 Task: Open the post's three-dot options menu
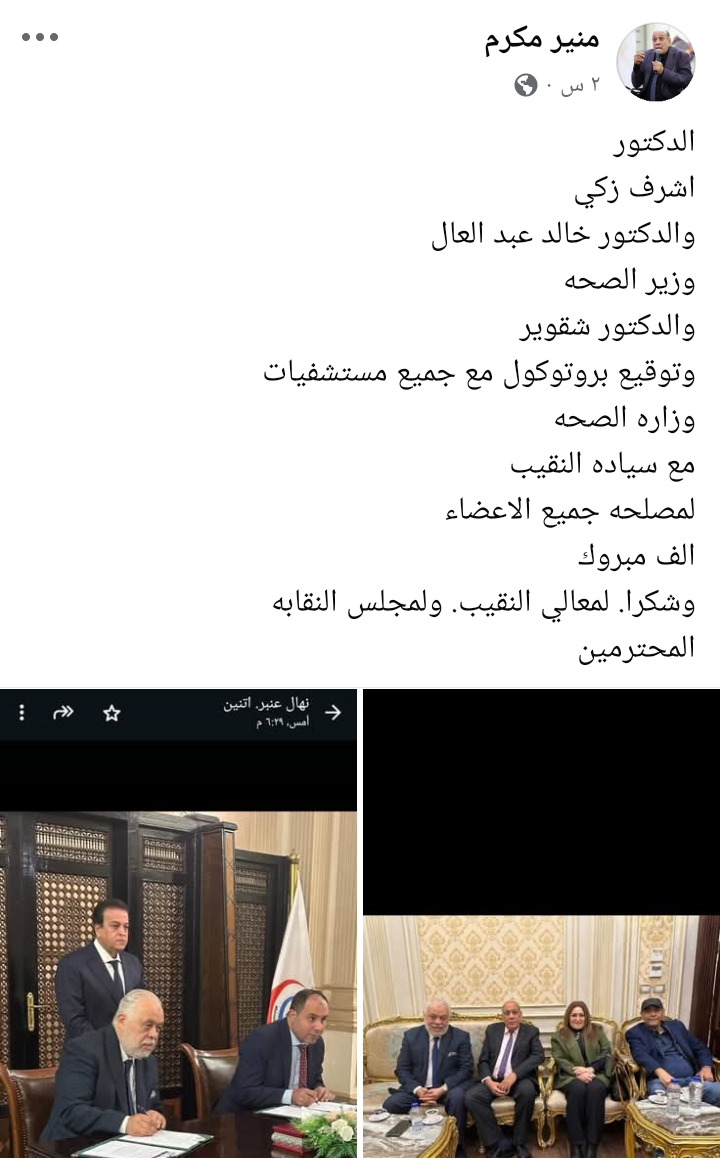click(x=41, y=37)
